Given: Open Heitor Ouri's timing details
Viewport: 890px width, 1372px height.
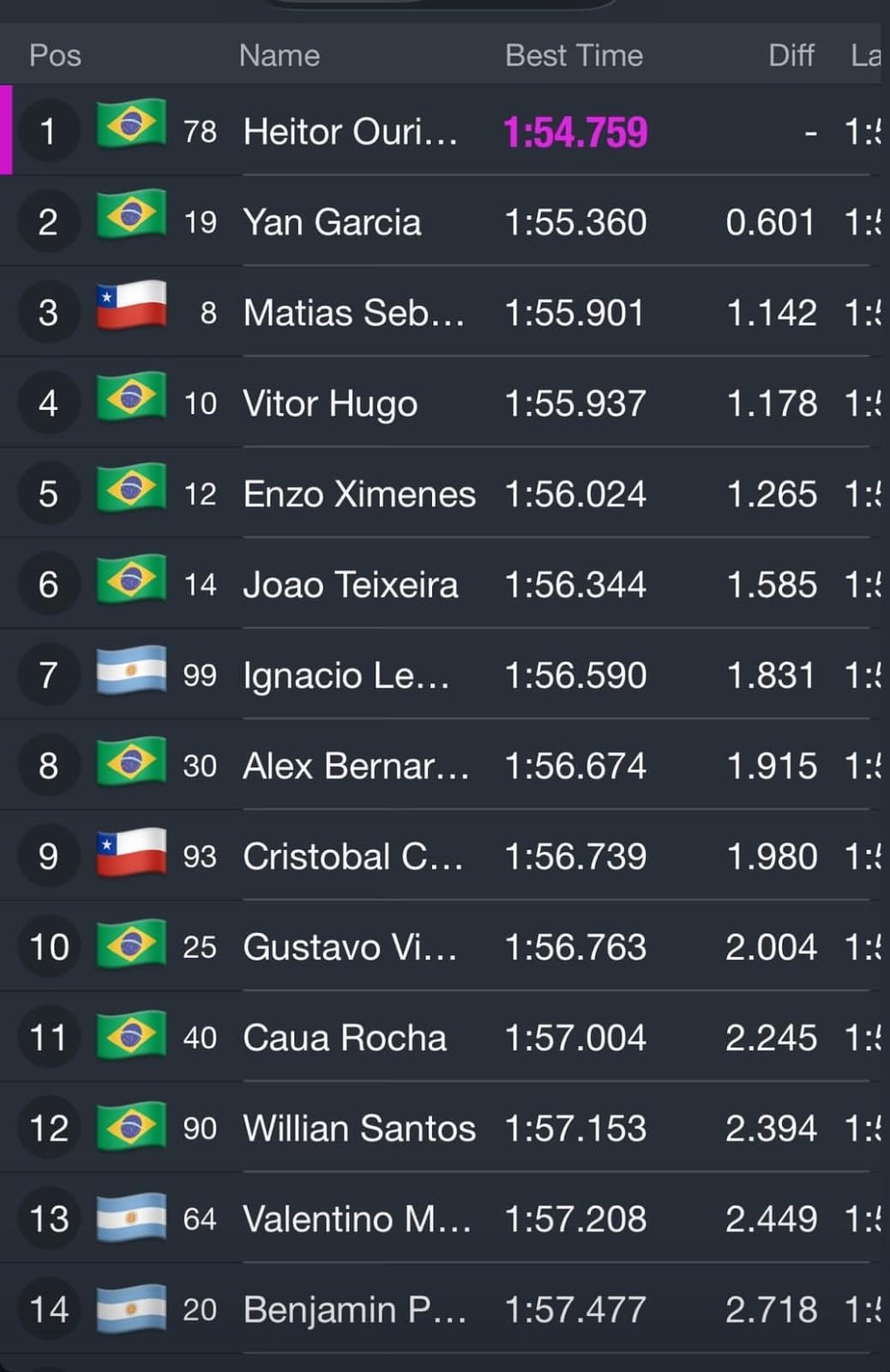Looking at the screenshot, I should point(445,130).
